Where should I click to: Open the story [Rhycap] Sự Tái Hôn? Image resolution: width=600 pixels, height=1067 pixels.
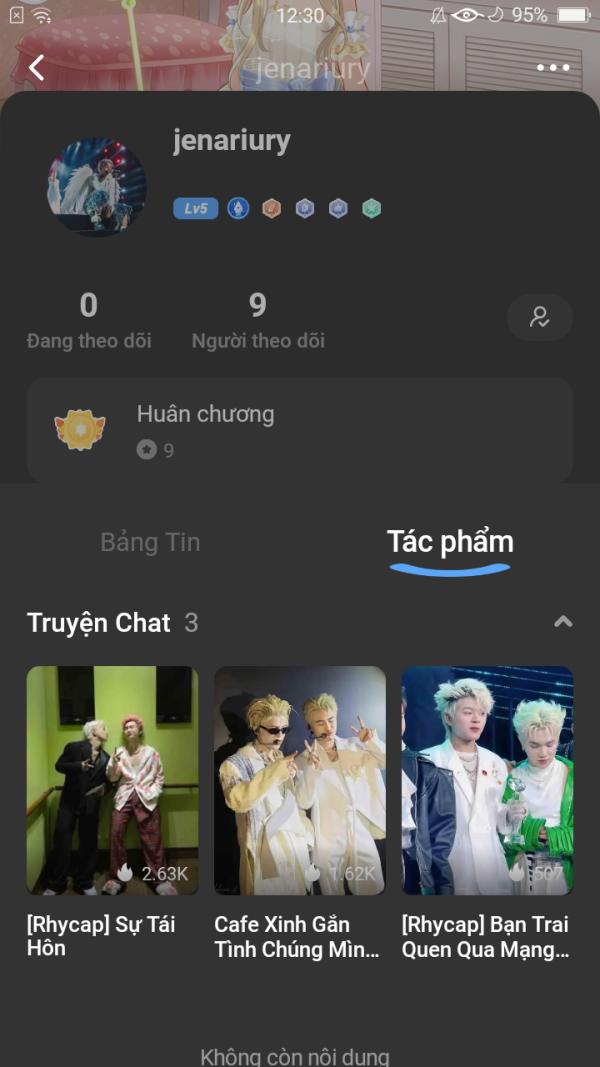(x=112, y=780)
